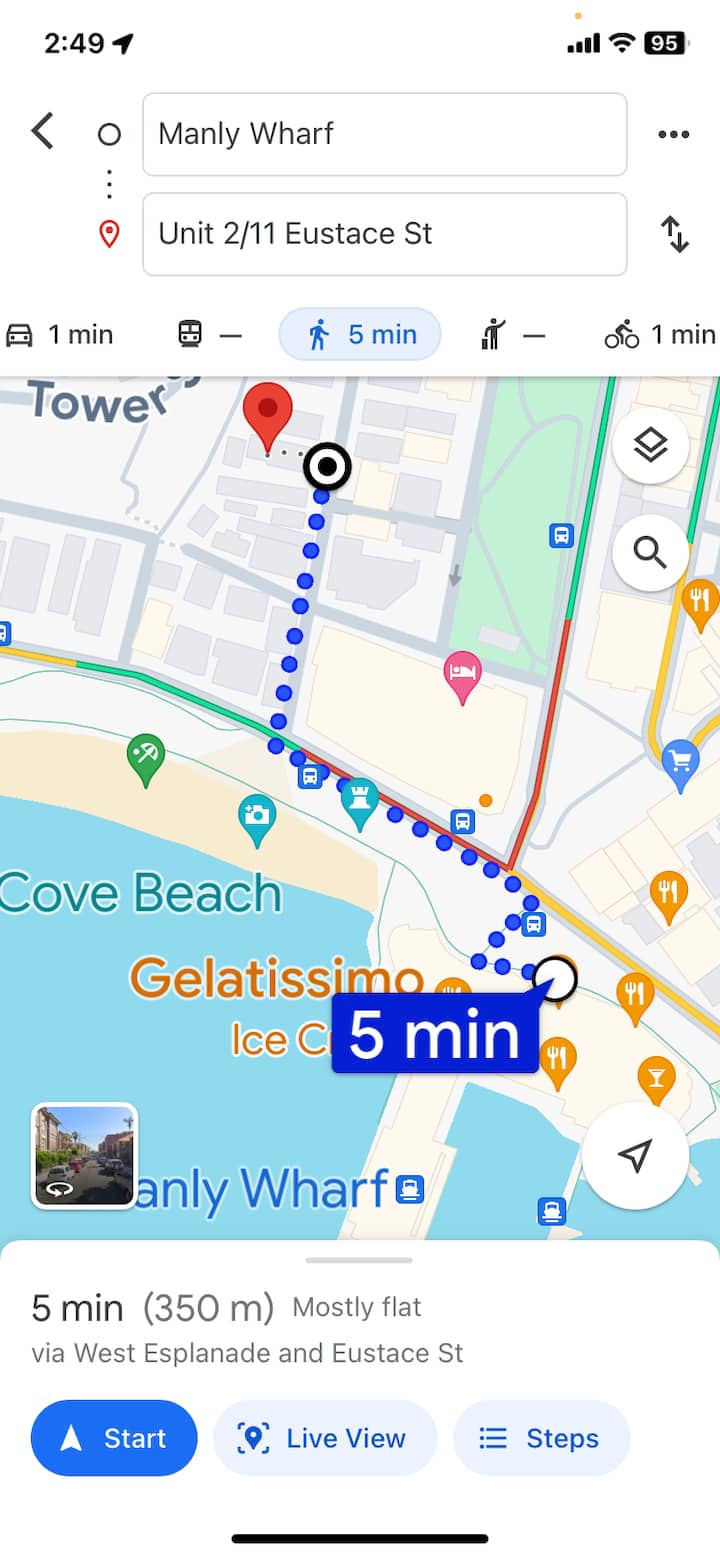Choose the ride-hailing travel mode
The height and width of the screenshot is (1559, 720).
[x=512, y=335]
